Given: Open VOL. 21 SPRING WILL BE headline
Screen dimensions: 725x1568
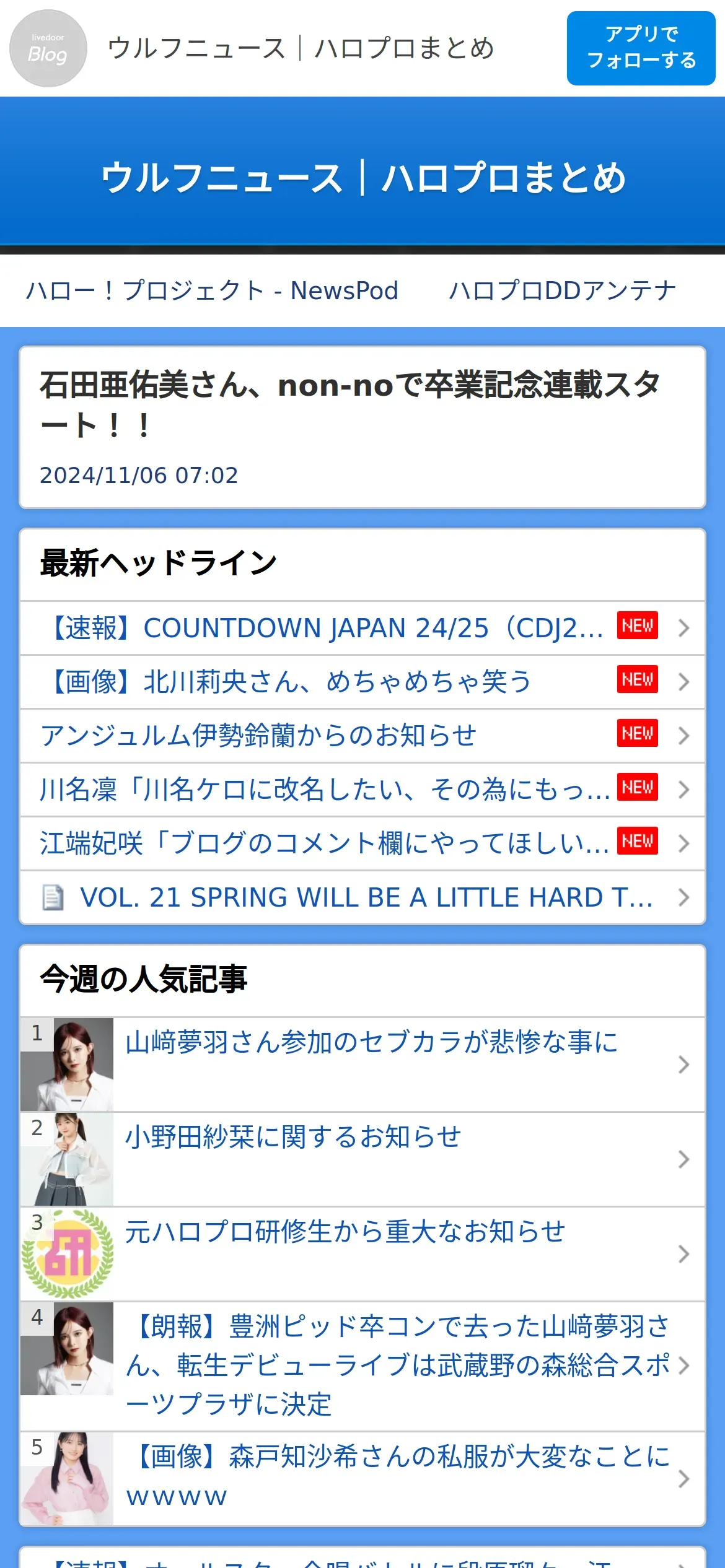Looking at the screenshot, I should [x=362, y=897].
